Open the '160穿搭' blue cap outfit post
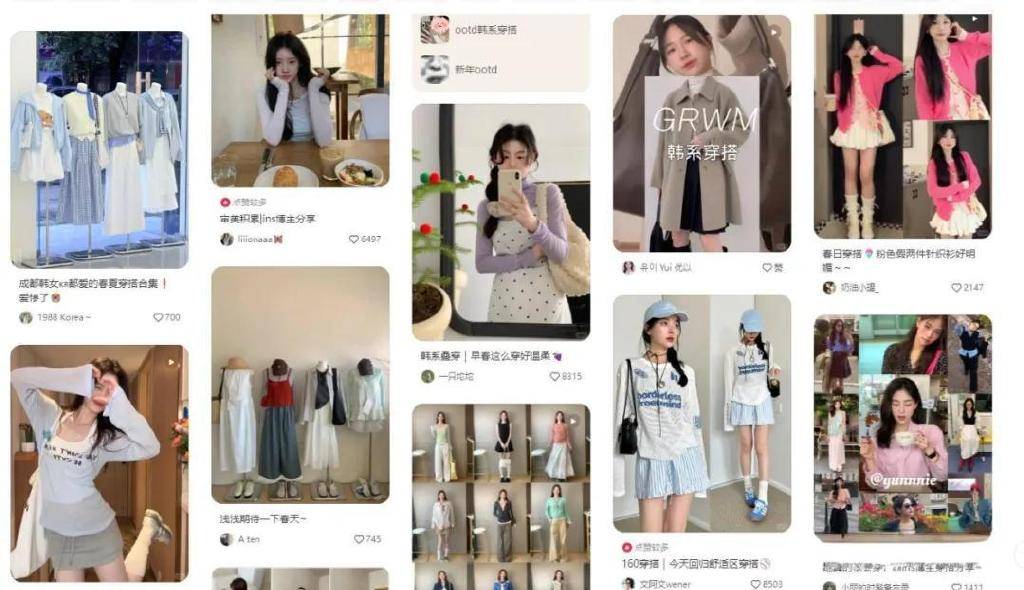The width and height of the screenshot is (1024, 590). 702,413
